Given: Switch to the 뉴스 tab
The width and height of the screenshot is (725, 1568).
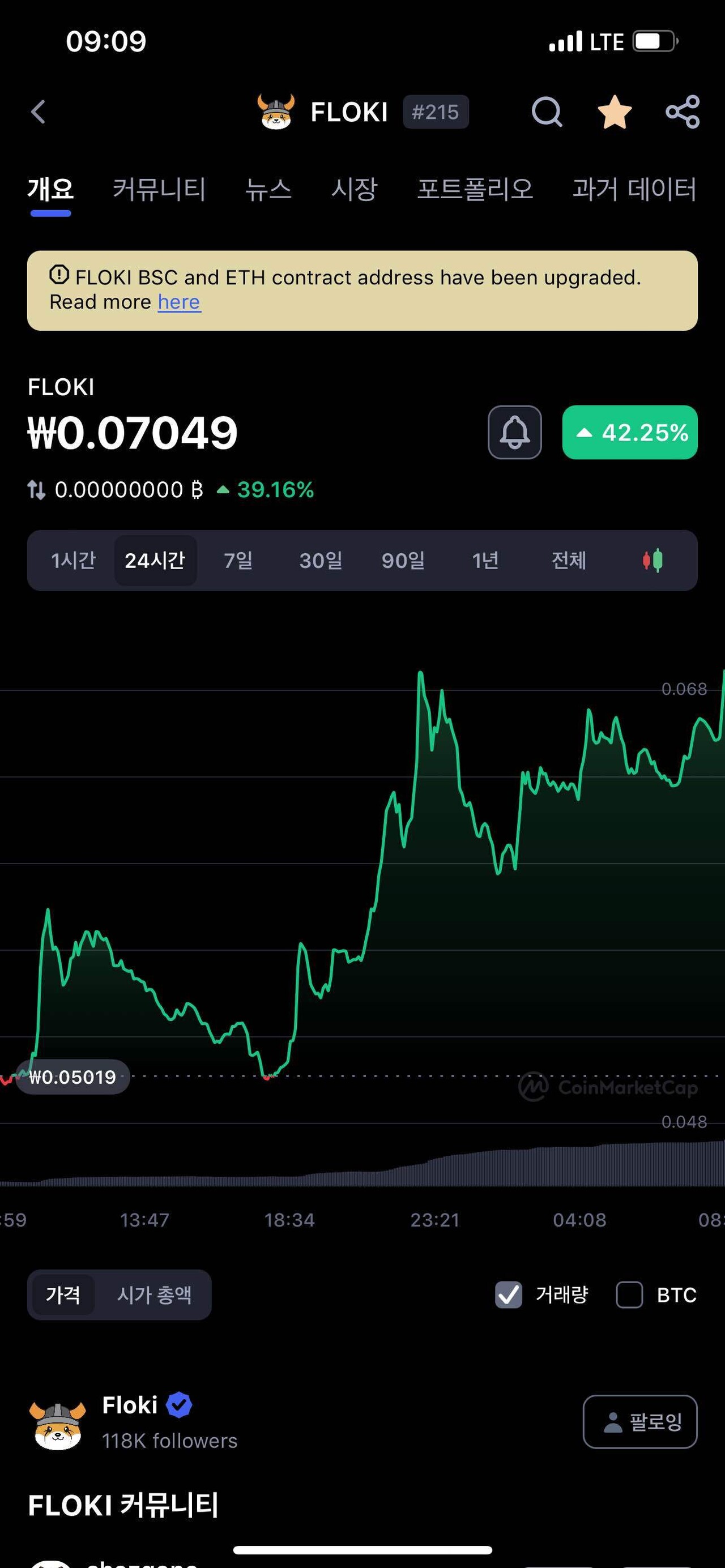Looking at the screenshot, I should point(268,189).
